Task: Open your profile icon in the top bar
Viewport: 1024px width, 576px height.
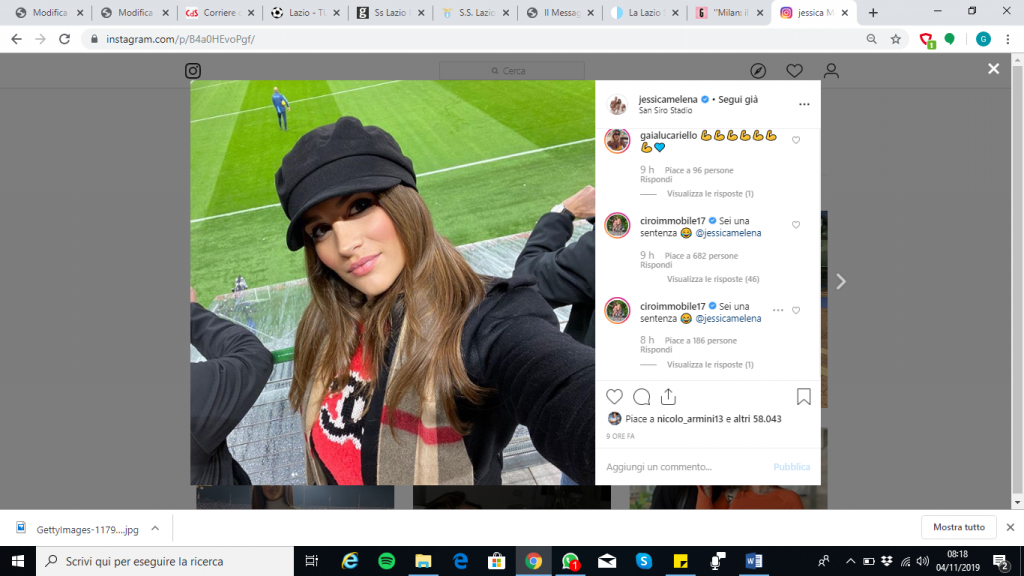Action: [830, 71]
